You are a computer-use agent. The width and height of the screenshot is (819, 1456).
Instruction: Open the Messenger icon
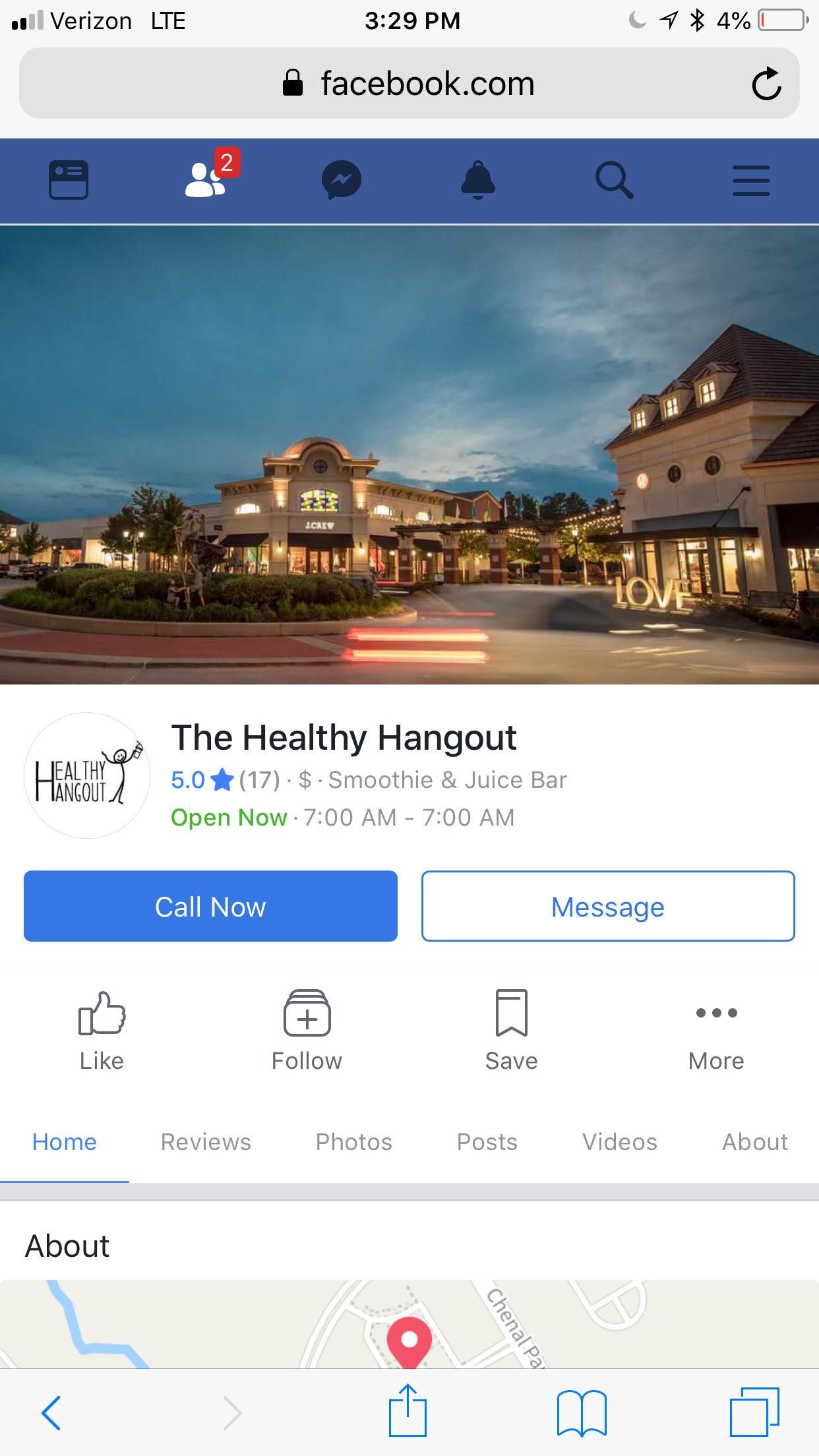(341, 180)
